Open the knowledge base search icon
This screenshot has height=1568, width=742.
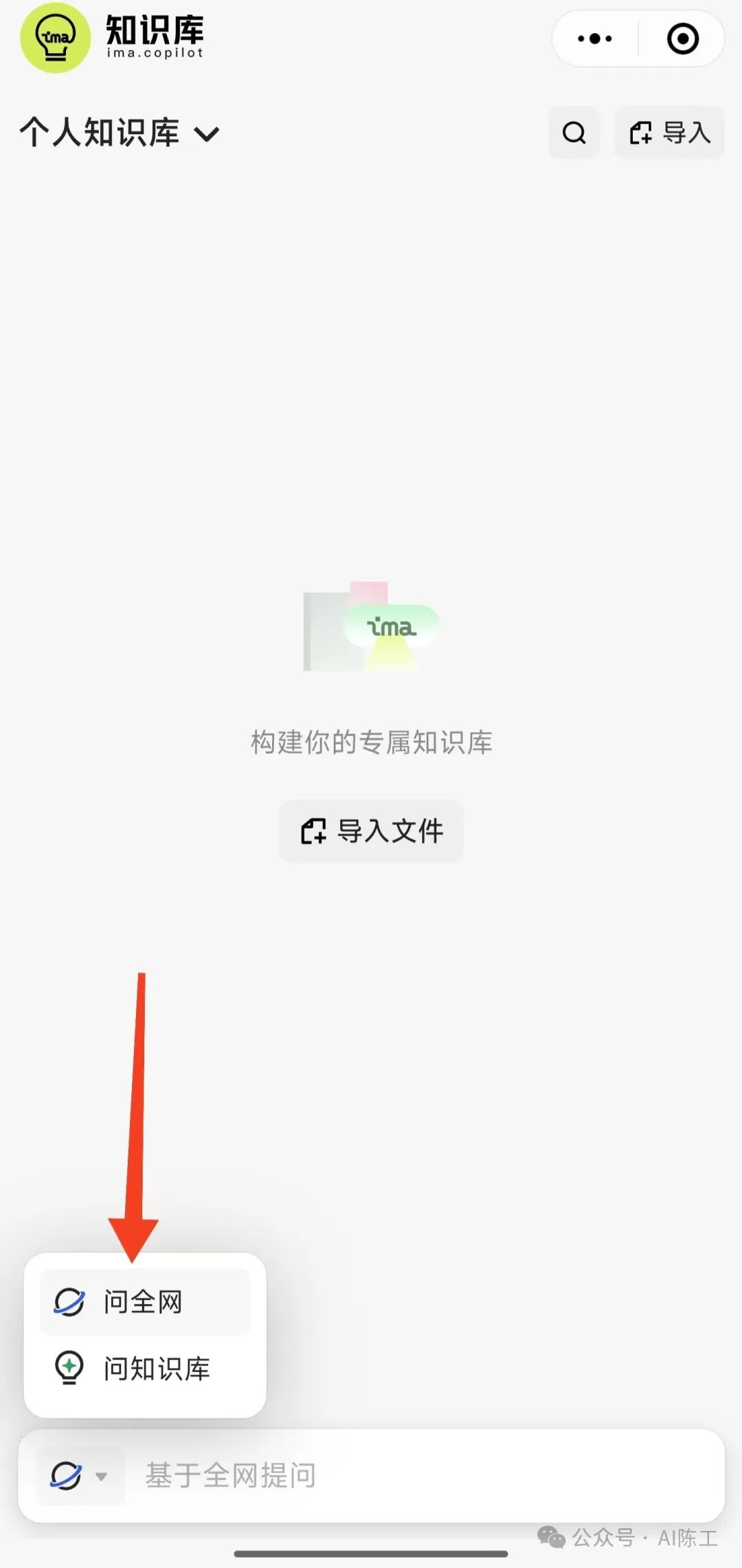tap(574, 133)
